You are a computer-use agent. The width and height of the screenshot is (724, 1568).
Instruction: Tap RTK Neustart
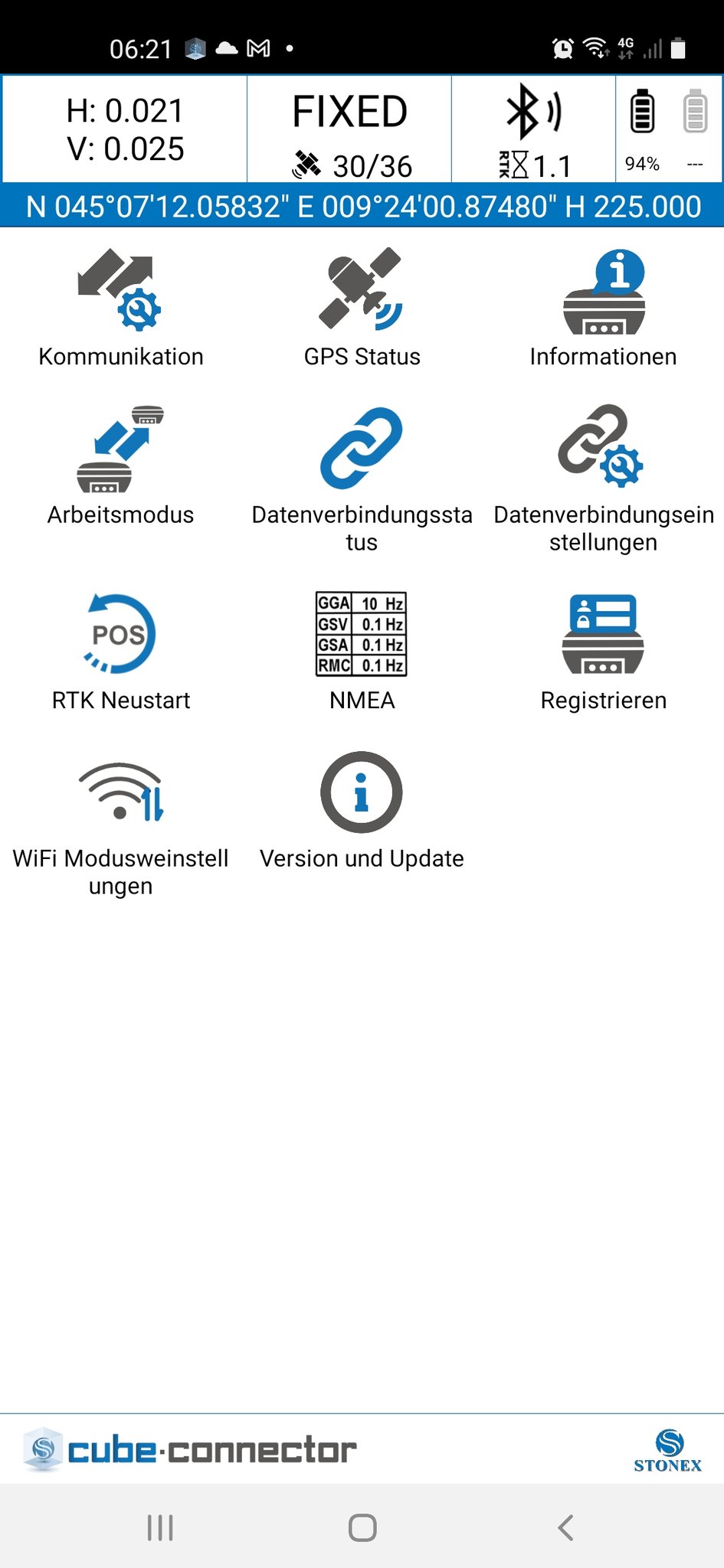[120, 651]
